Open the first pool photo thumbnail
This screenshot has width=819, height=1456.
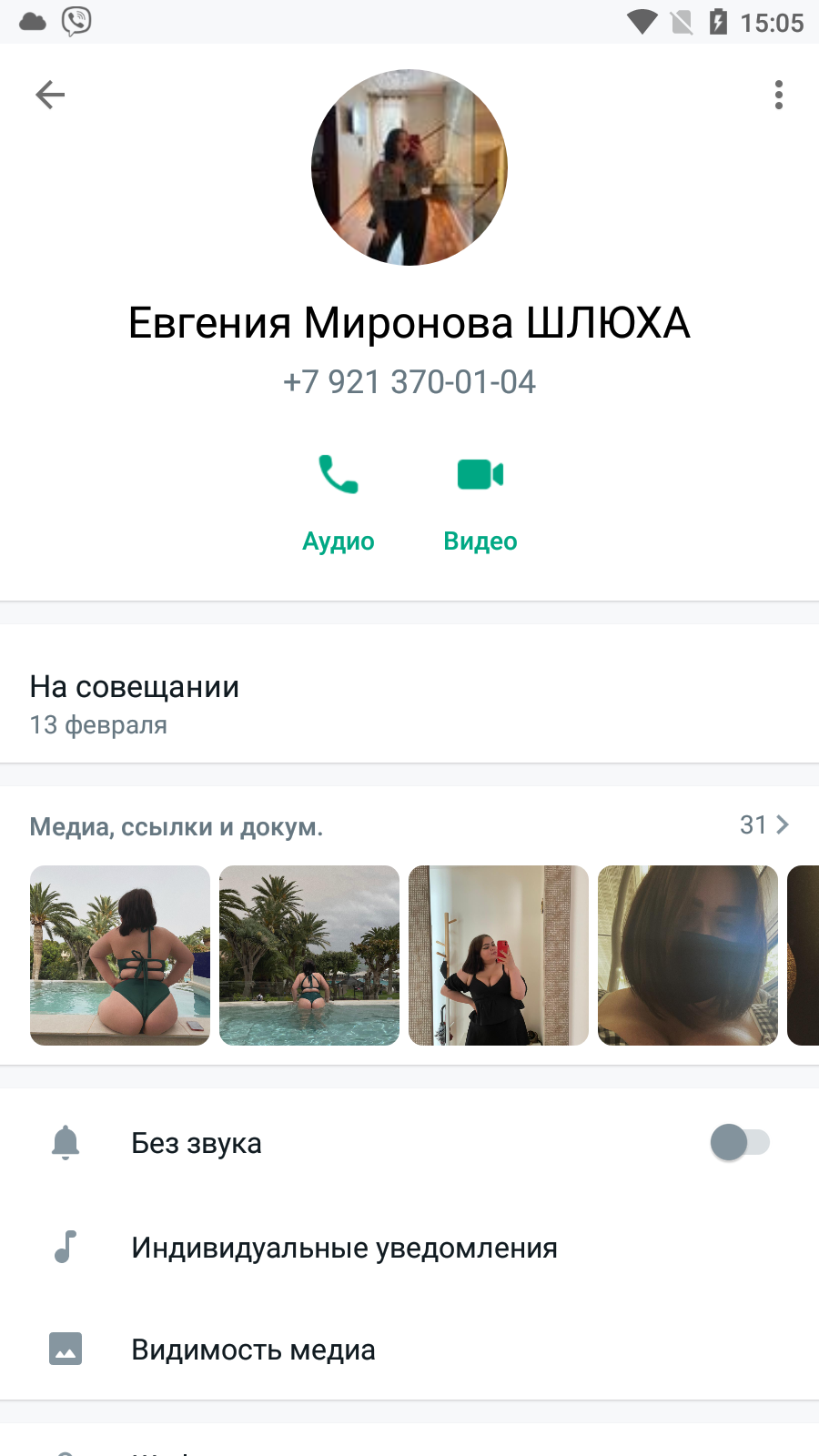click(120, 955)
